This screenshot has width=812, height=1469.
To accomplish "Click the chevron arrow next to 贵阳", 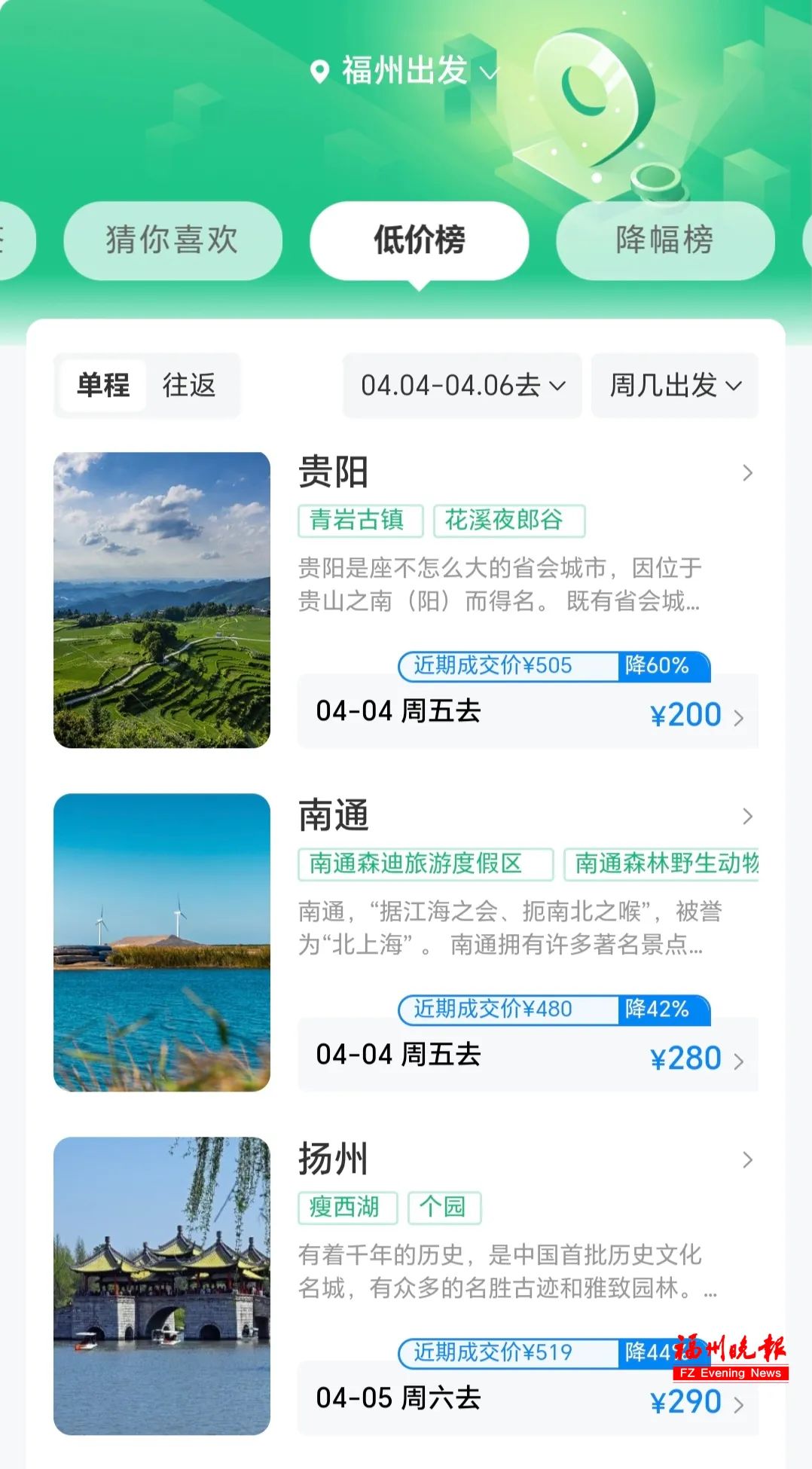I will coord(746,473).
